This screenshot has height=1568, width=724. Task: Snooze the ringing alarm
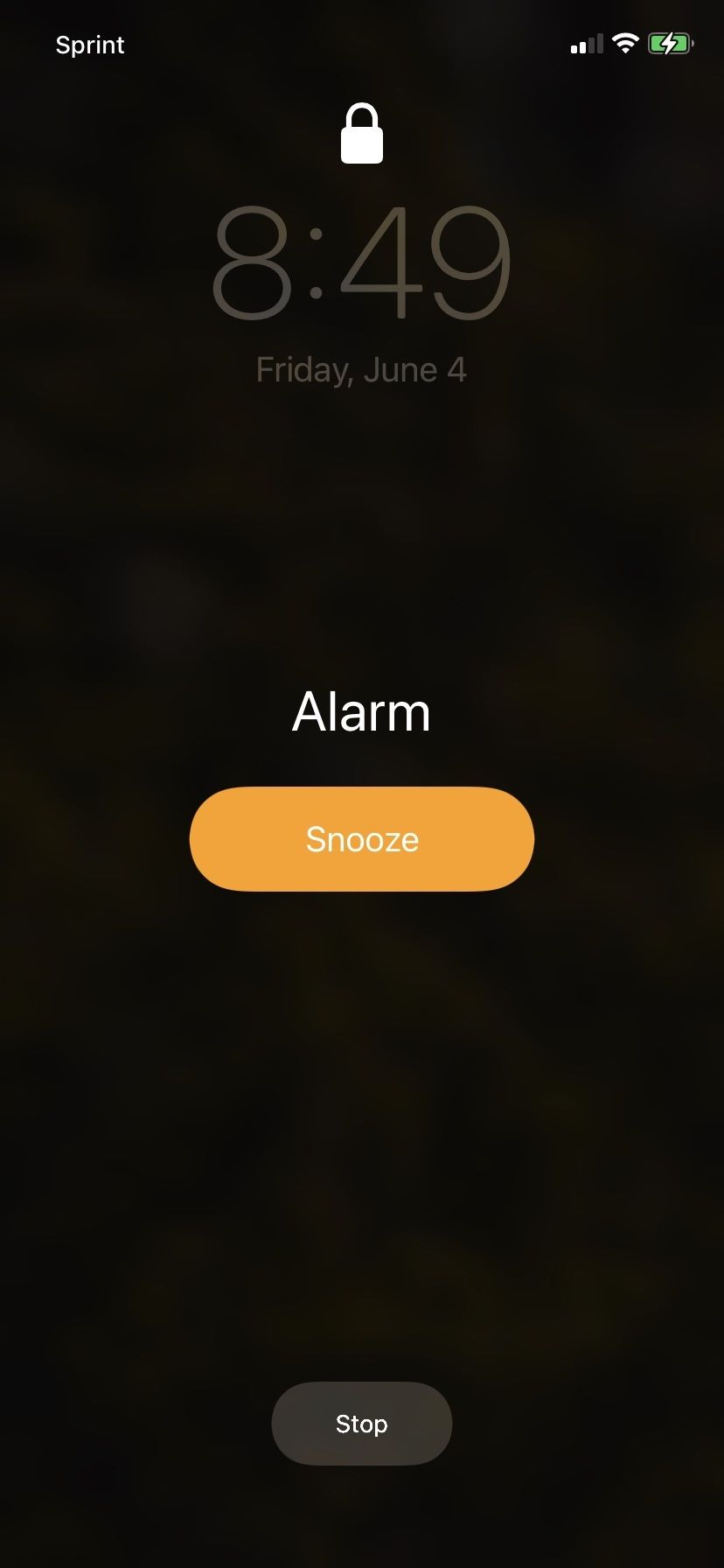pos(361,839)
